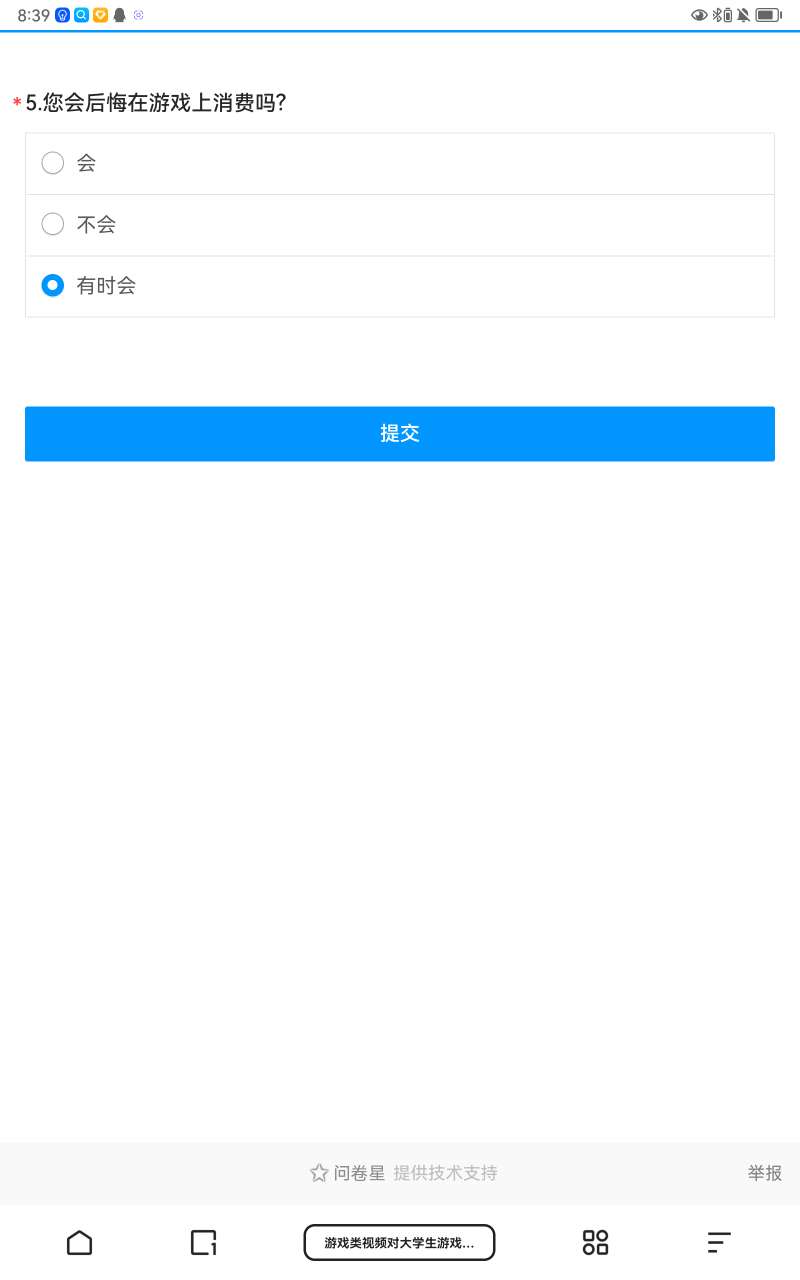800x1280 pixels.
Task: Open the 举报 report link
Action: coord(764,1173)
